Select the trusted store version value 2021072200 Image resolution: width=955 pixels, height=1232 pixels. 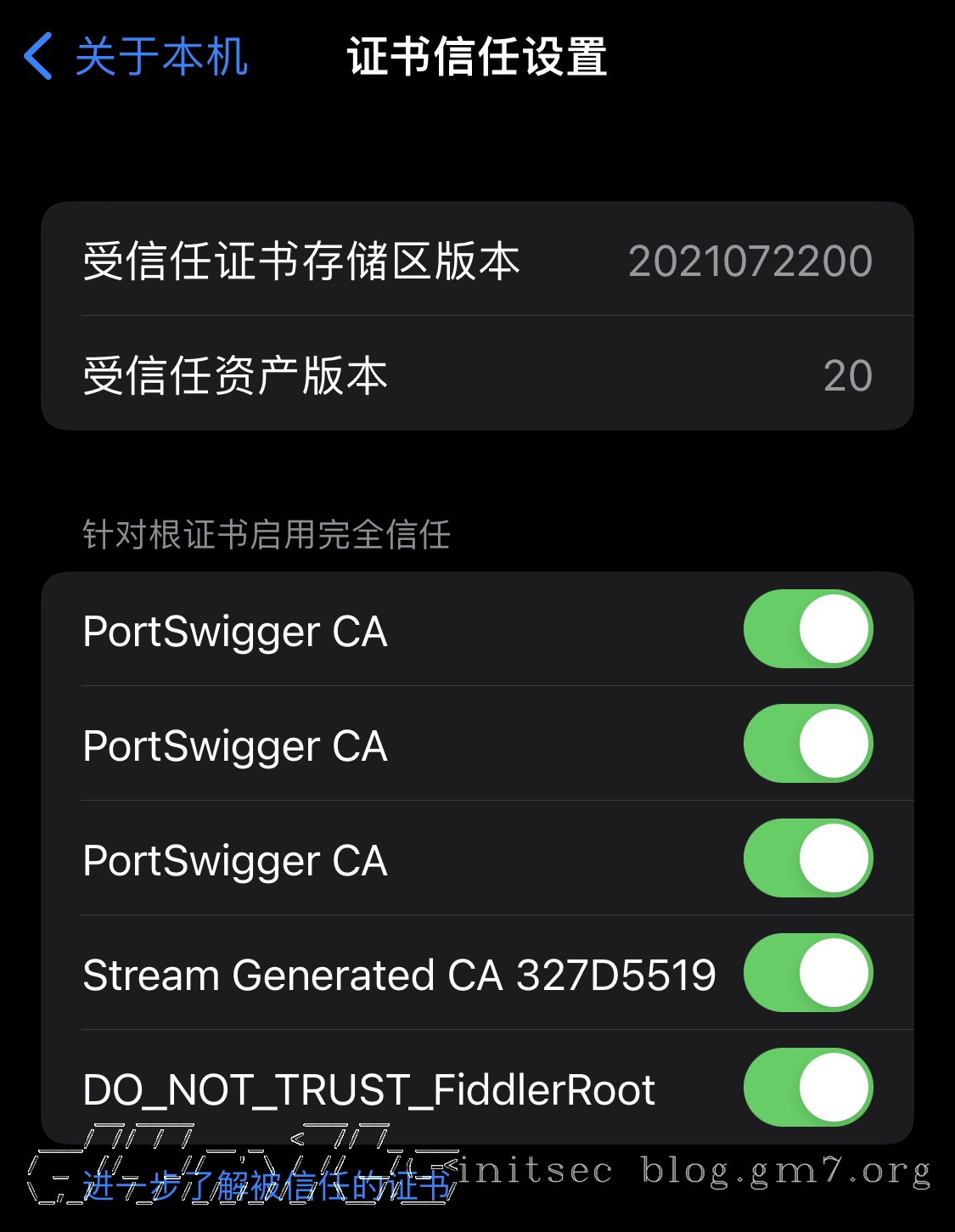coord(750,261)
